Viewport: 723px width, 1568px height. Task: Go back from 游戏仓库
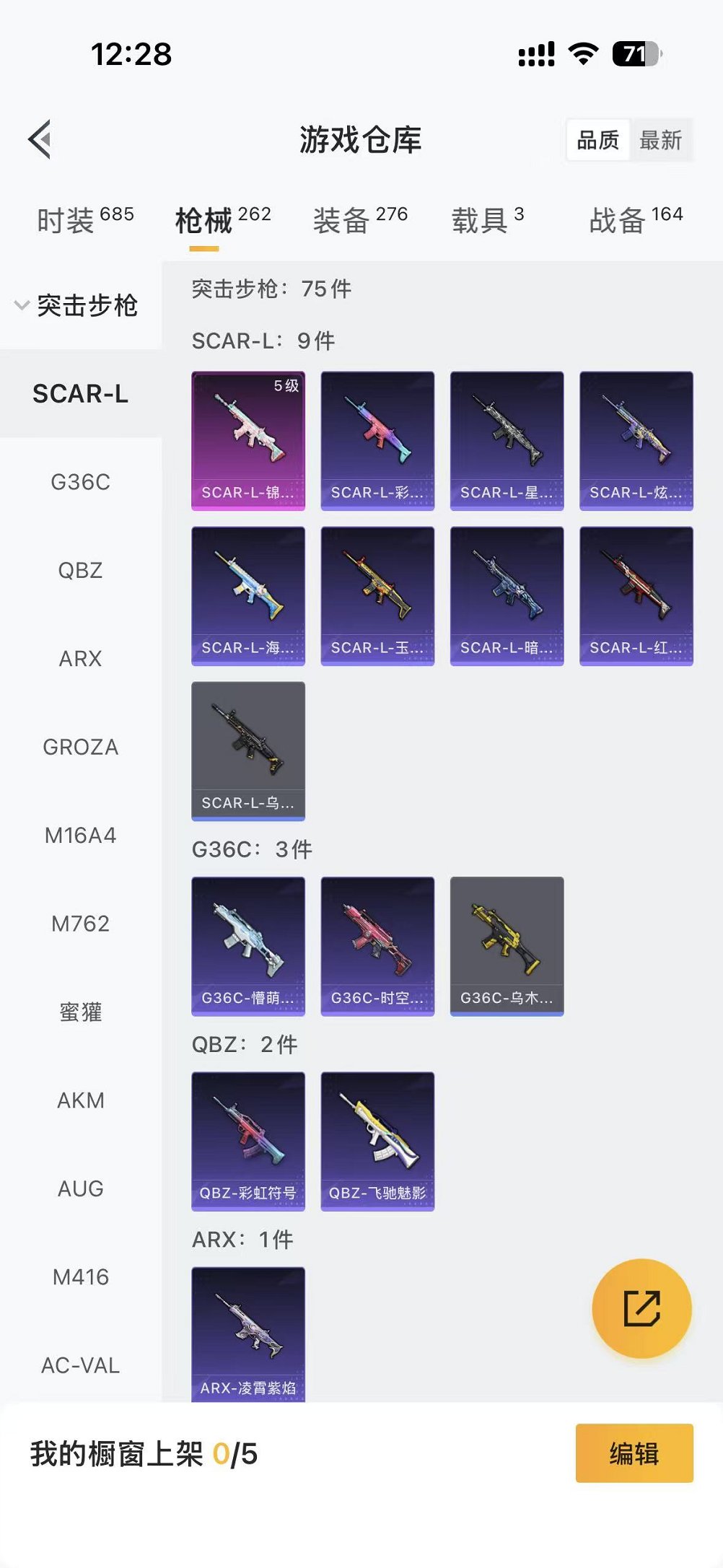[x=40, y=139]
